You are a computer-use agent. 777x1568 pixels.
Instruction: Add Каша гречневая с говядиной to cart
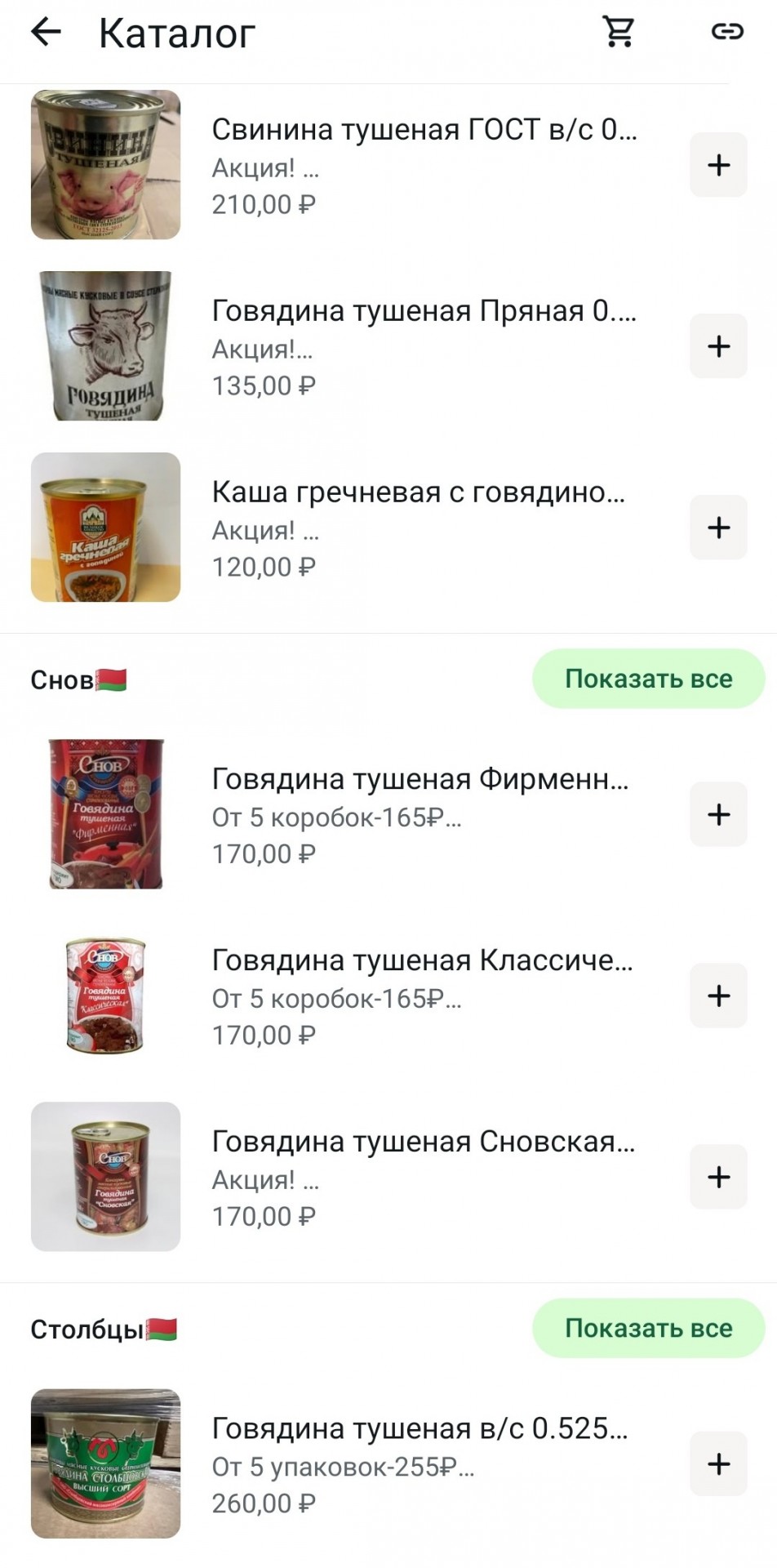[x=718, y=528]
